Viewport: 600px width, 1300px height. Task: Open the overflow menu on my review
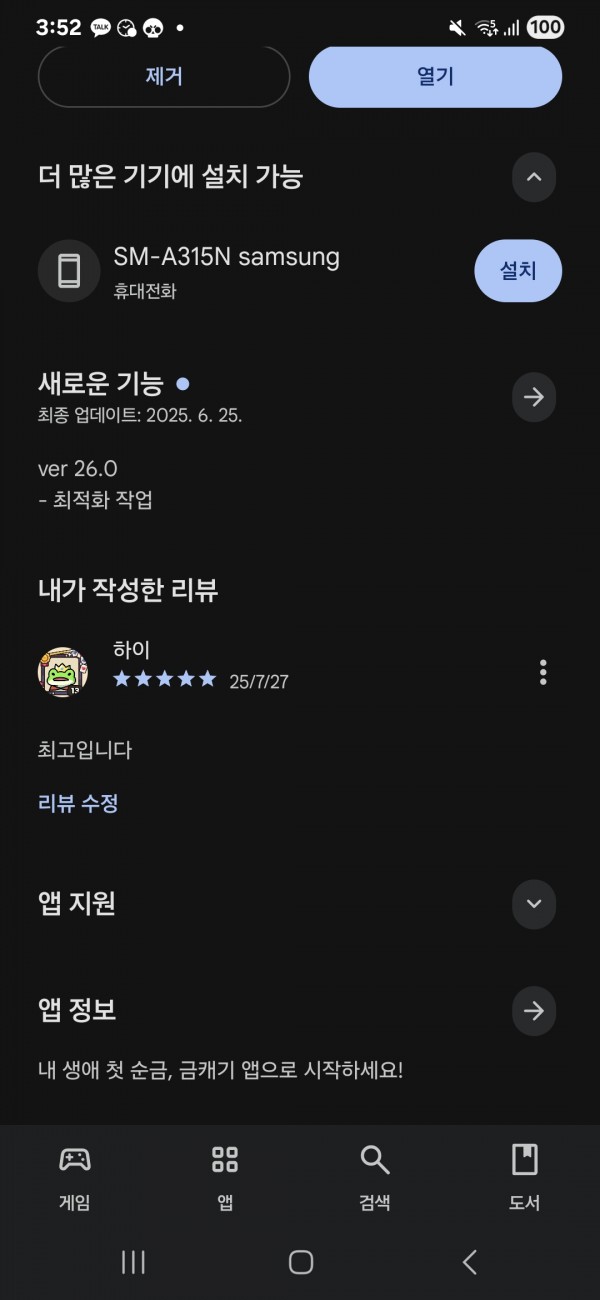(543, 672)
